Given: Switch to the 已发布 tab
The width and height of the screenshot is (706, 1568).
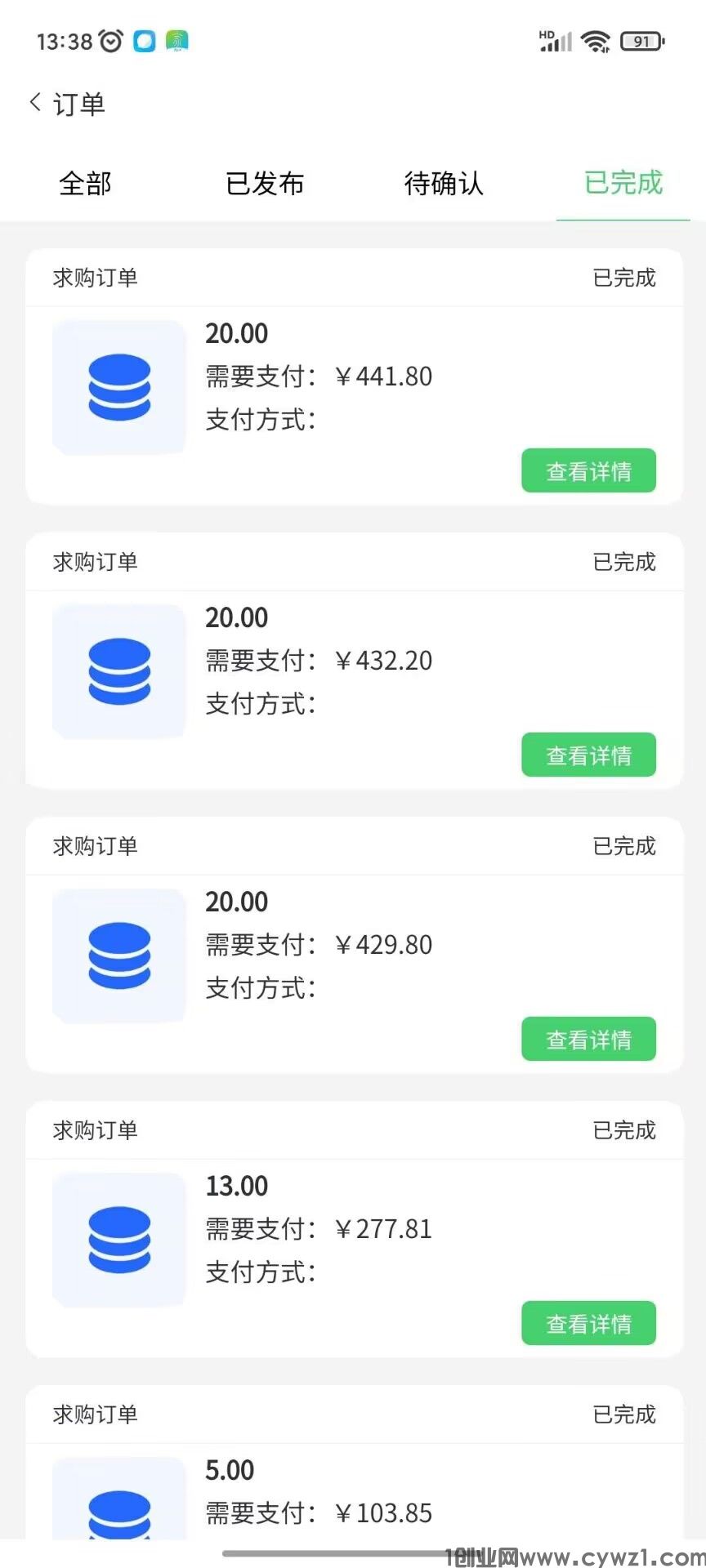Looking at the screenshot, I should (265, 184).
